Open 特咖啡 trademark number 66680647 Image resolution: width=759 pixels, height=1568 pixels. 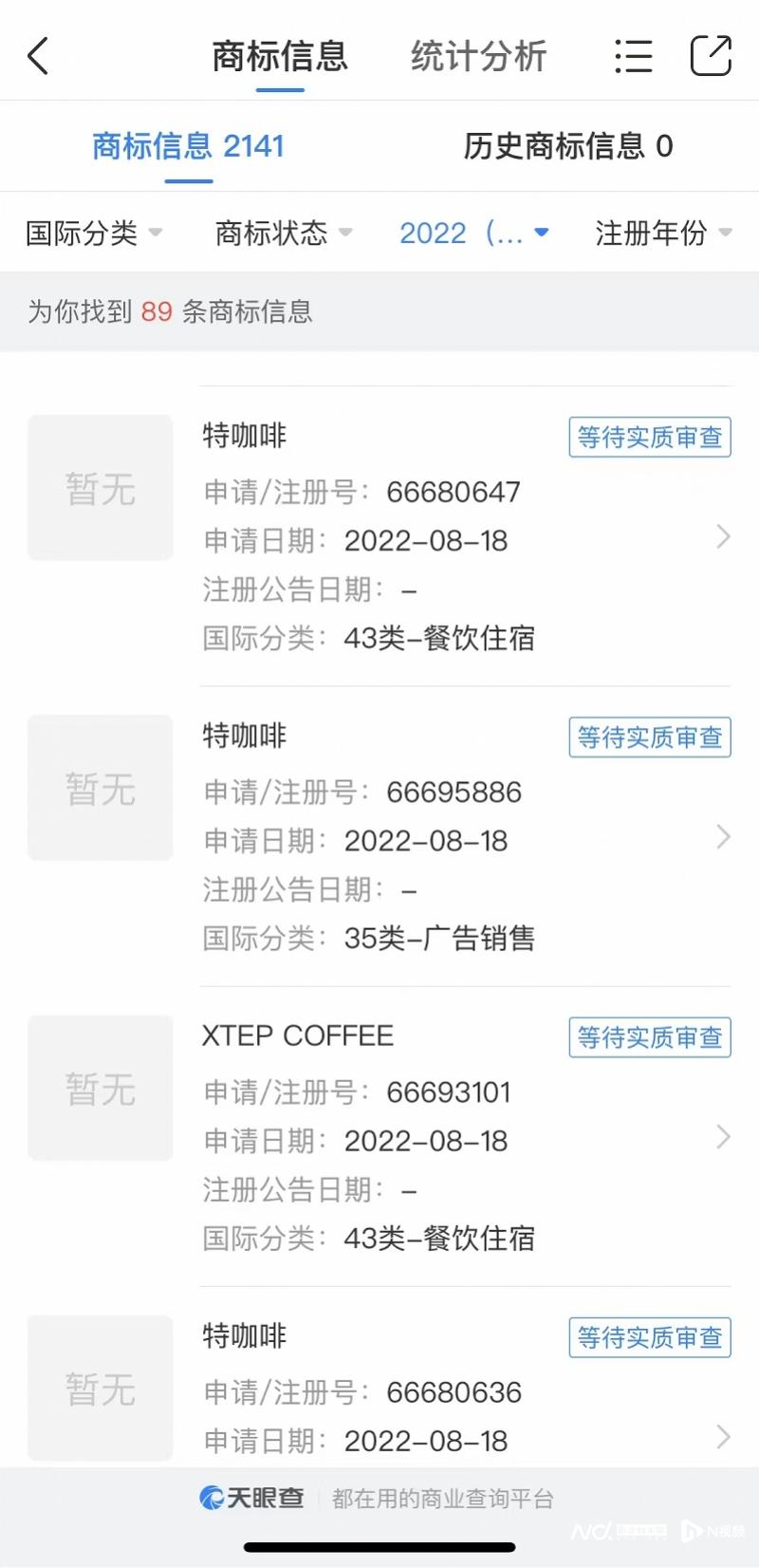(379, 536)
